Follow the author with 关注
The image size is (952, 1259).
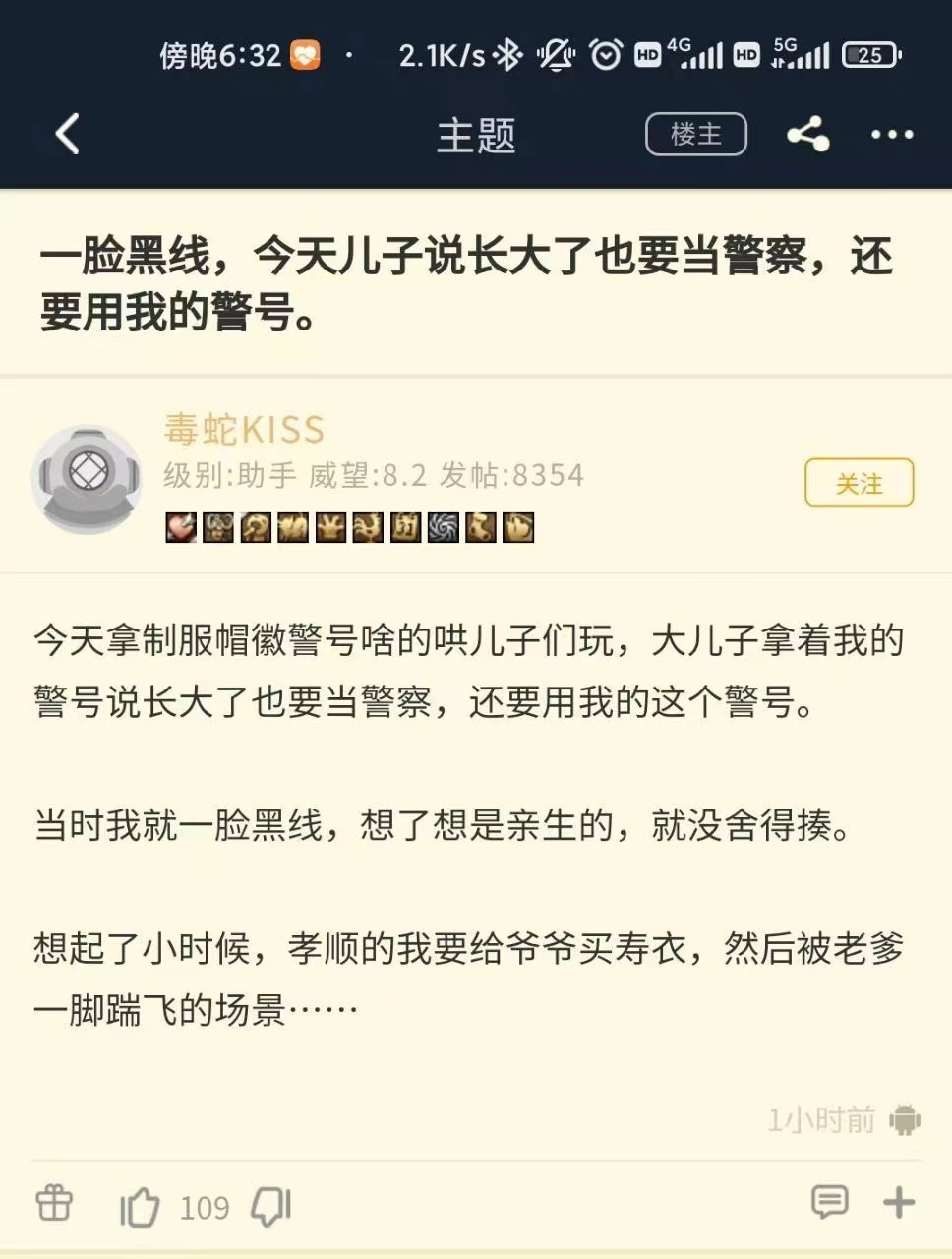(859, 483)
